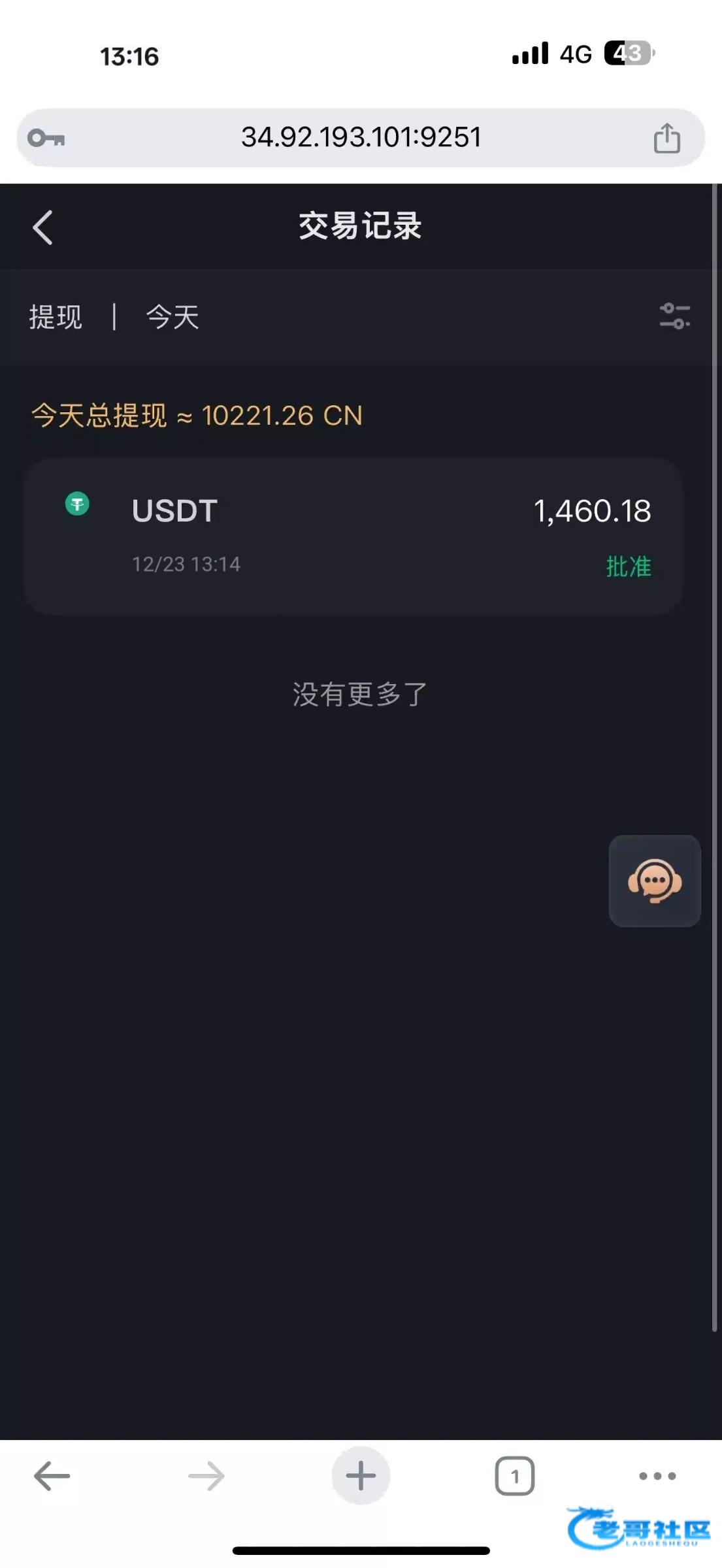Open a new browser tab

click(x=361, y=1476)
